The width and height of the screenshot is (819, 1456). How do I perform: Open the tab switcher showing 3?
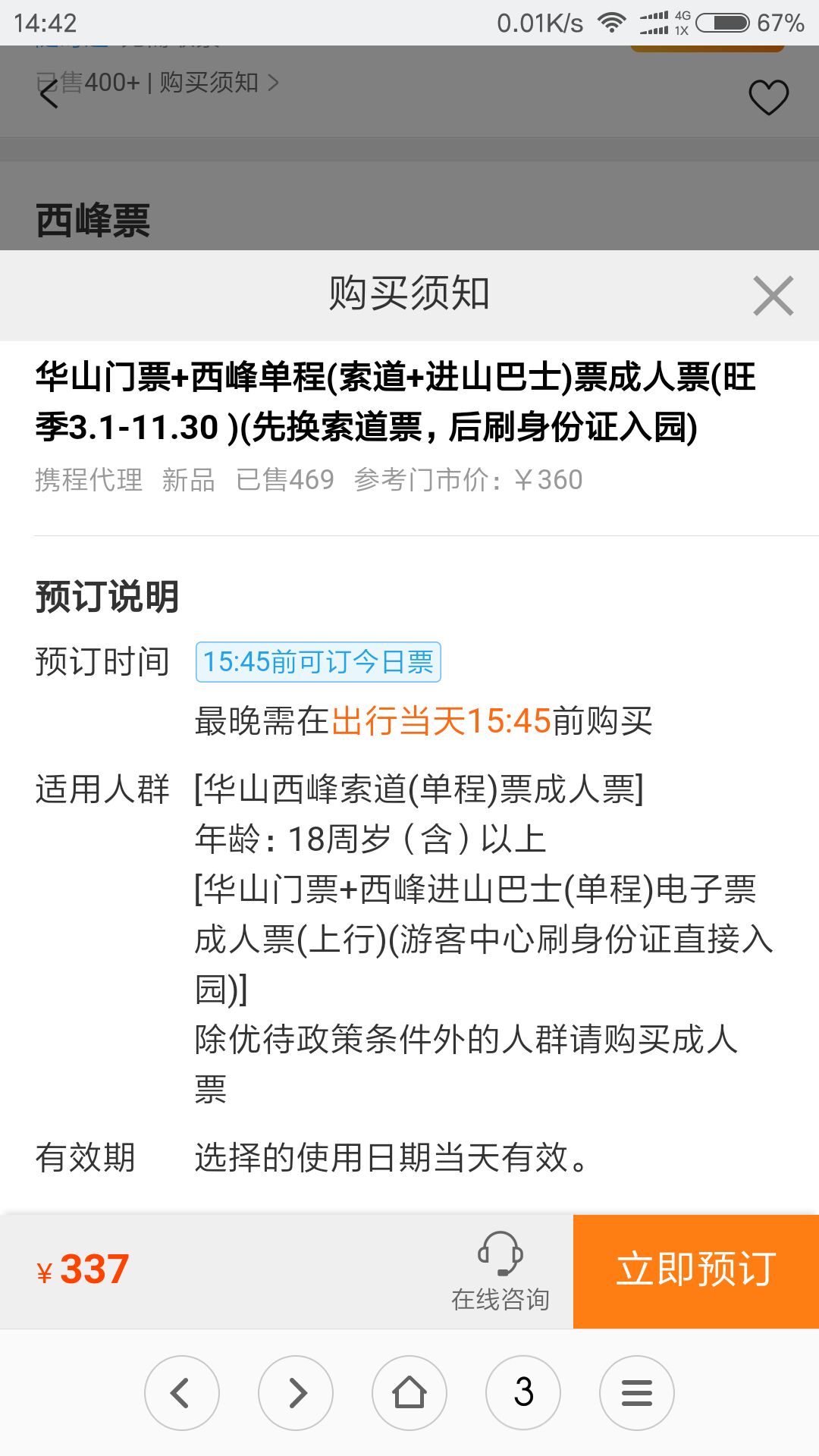tap(523, 1392)
